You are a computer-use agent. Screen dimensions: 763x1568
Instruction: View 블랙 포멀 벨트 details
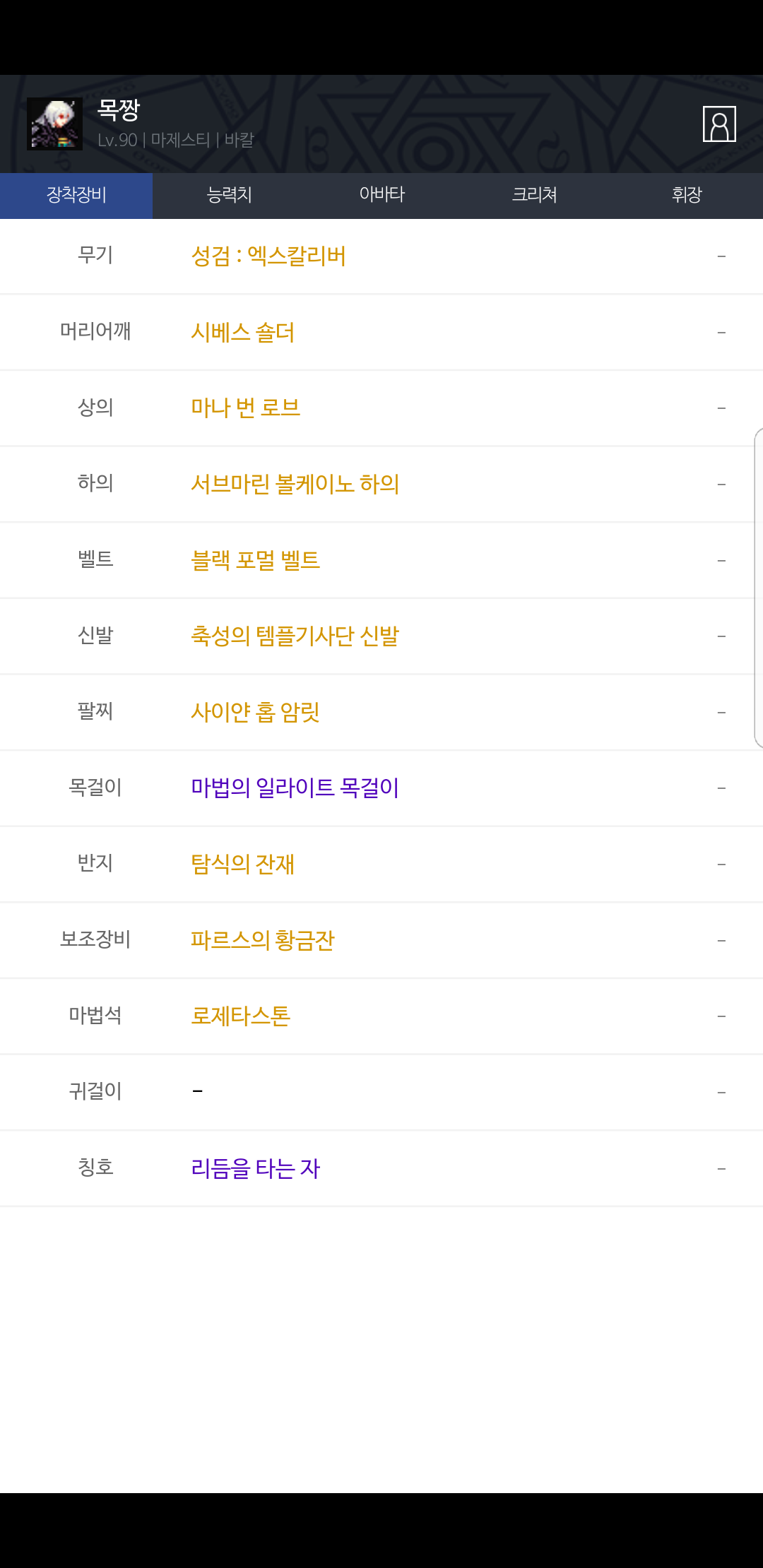click(x=255, y=560)
